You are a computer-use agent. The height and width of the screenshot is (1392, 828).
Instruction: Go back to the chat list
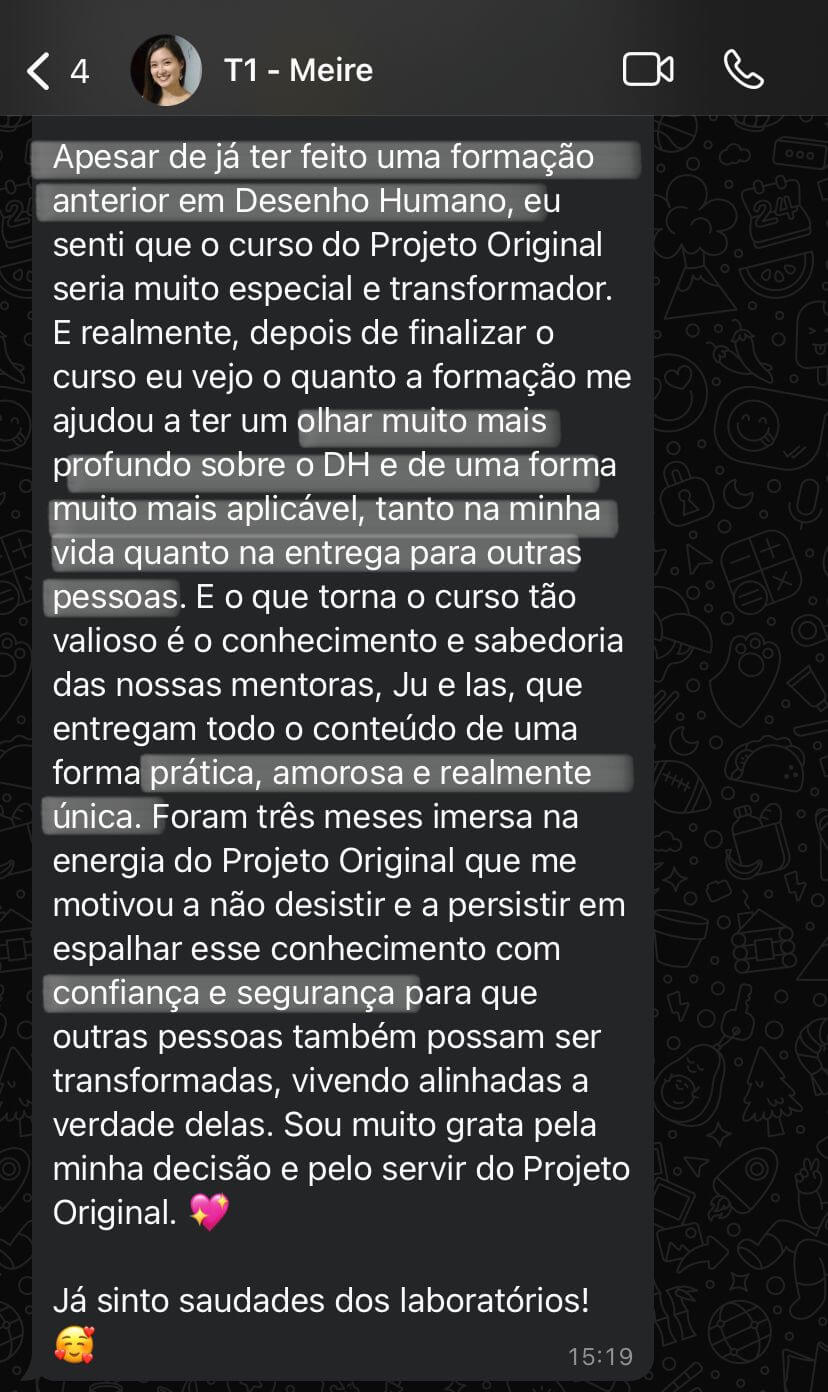[56, 71]
